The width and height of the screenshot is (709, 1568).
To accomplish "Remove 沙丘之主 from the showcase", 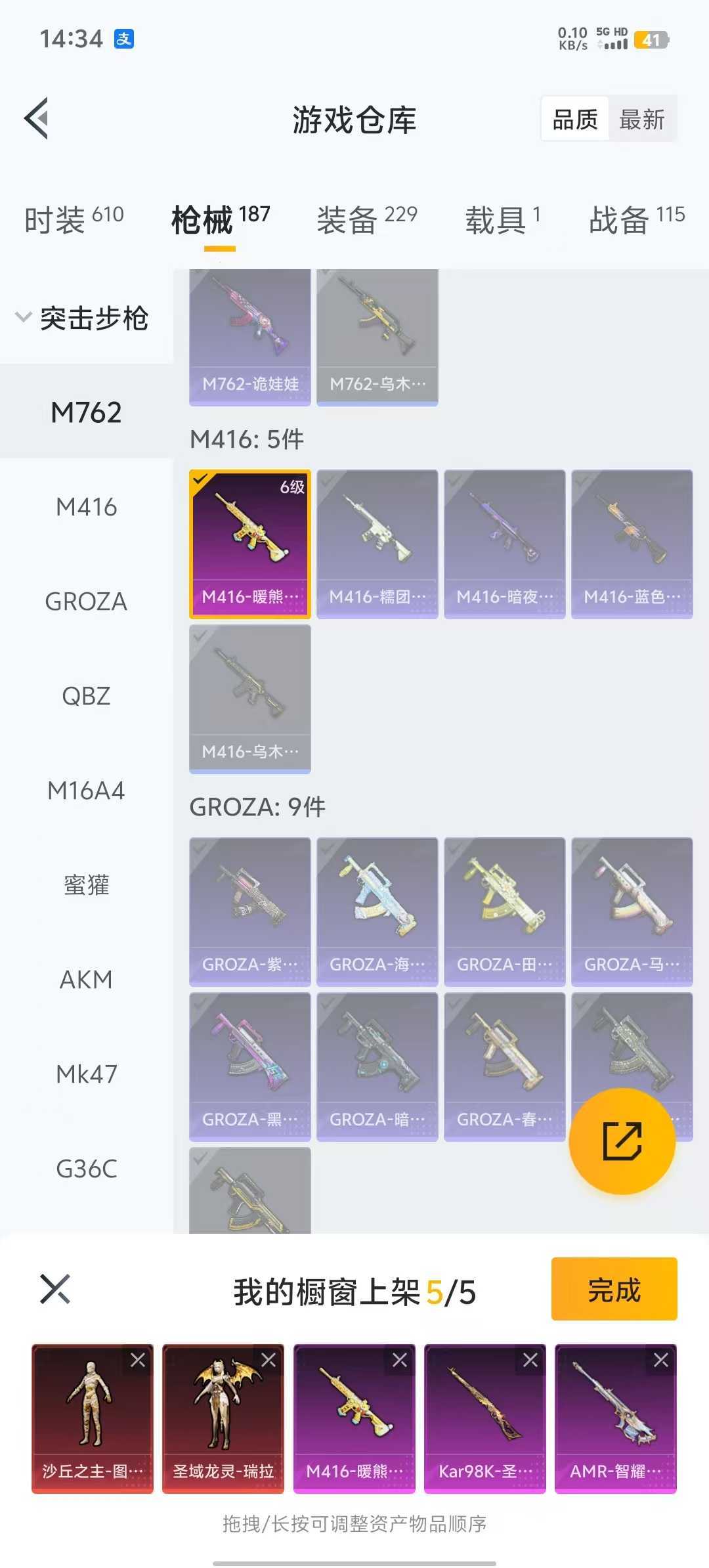I will coord(138,1360).
